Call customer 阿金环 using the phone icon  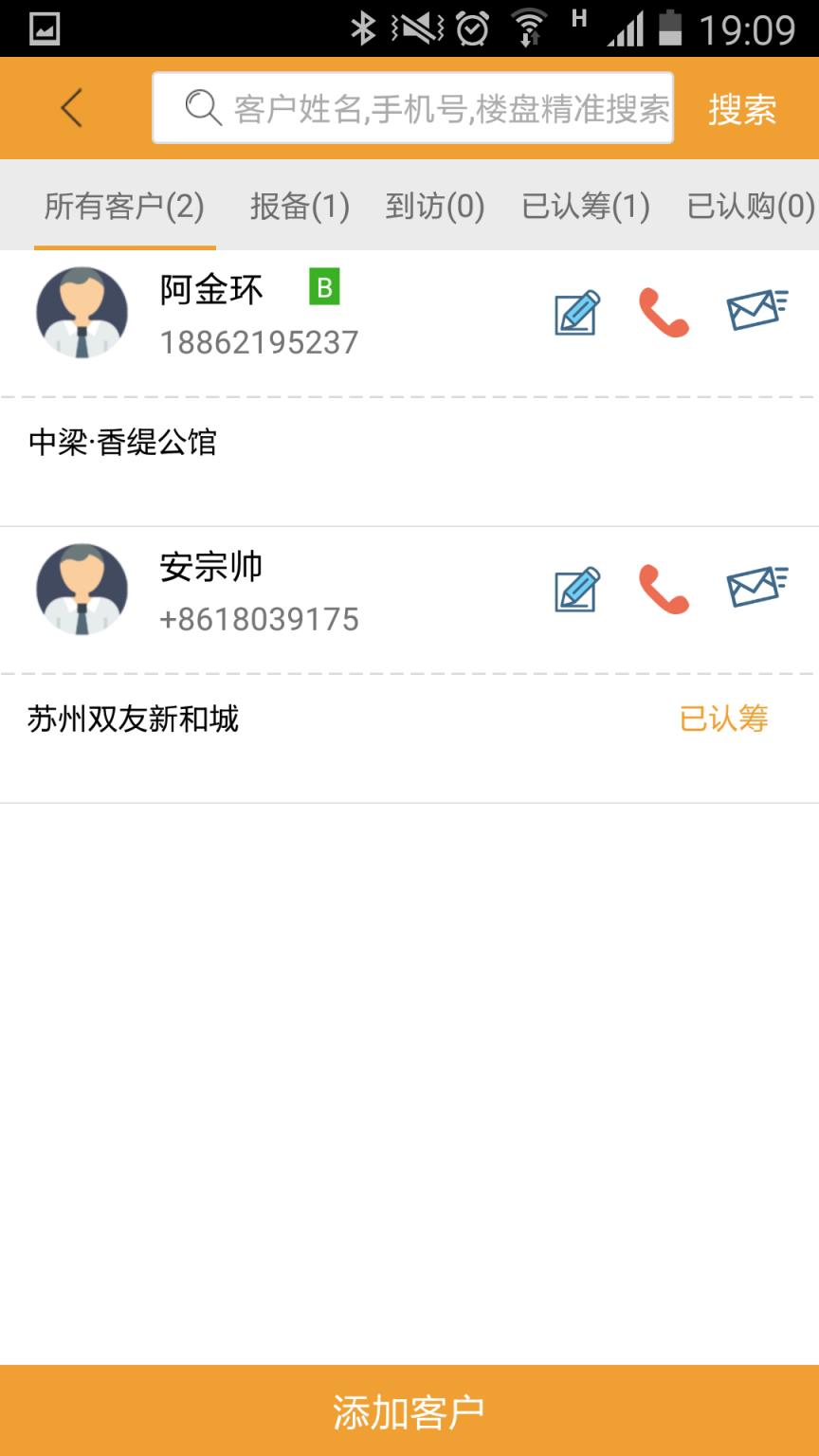point(664,310)
